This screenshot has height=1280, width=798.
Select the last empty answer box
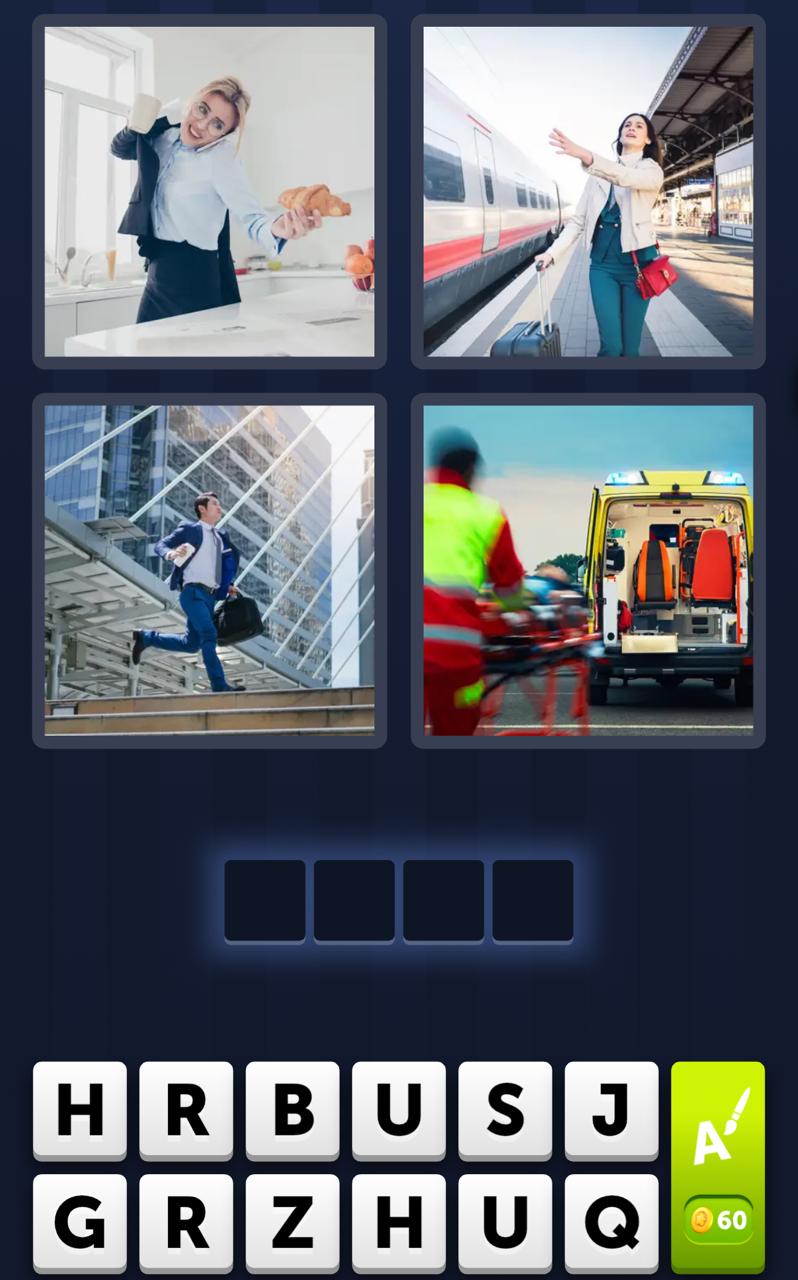532,900
